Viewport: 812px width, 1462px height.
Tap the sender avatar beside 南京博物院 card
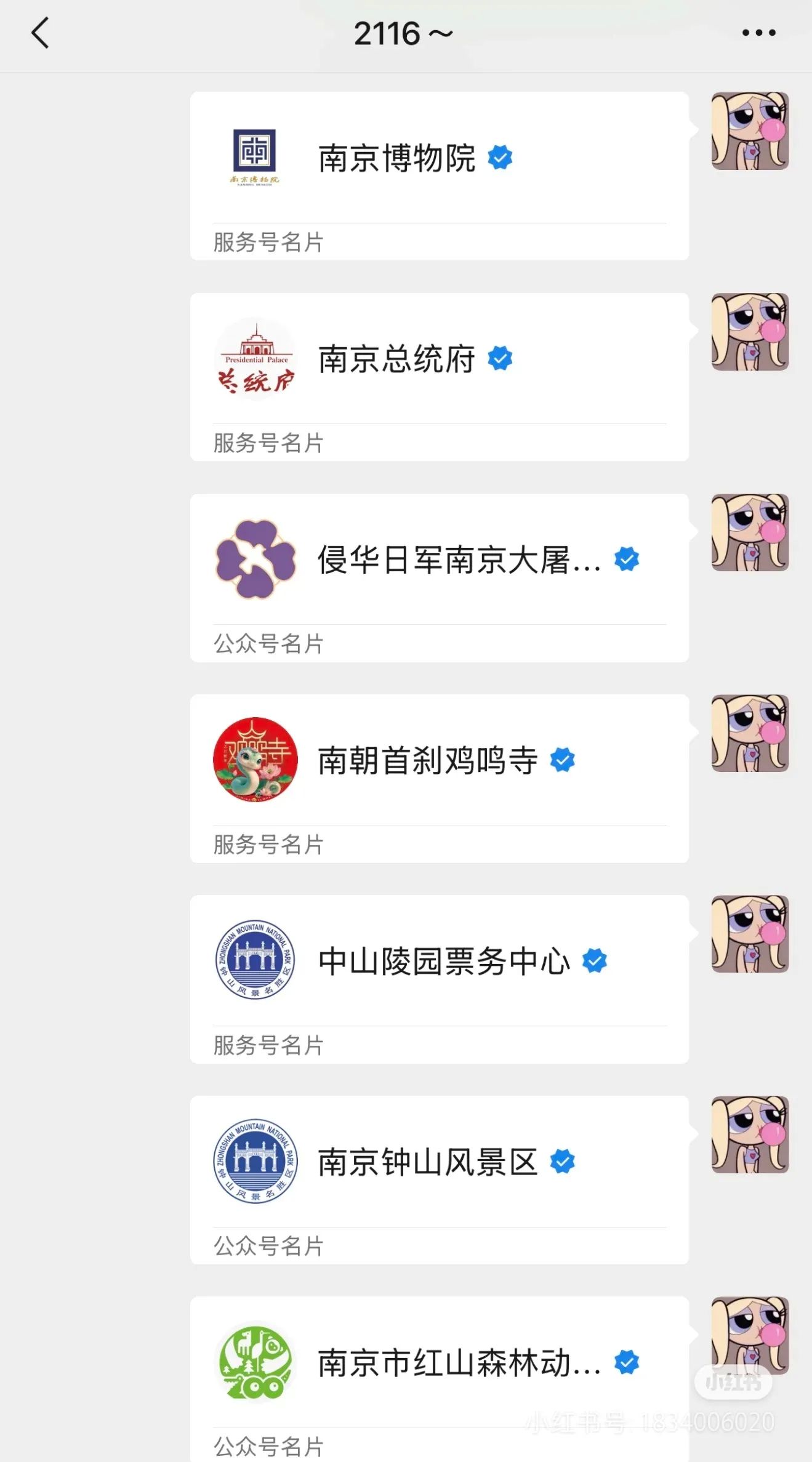click(750, 131)
